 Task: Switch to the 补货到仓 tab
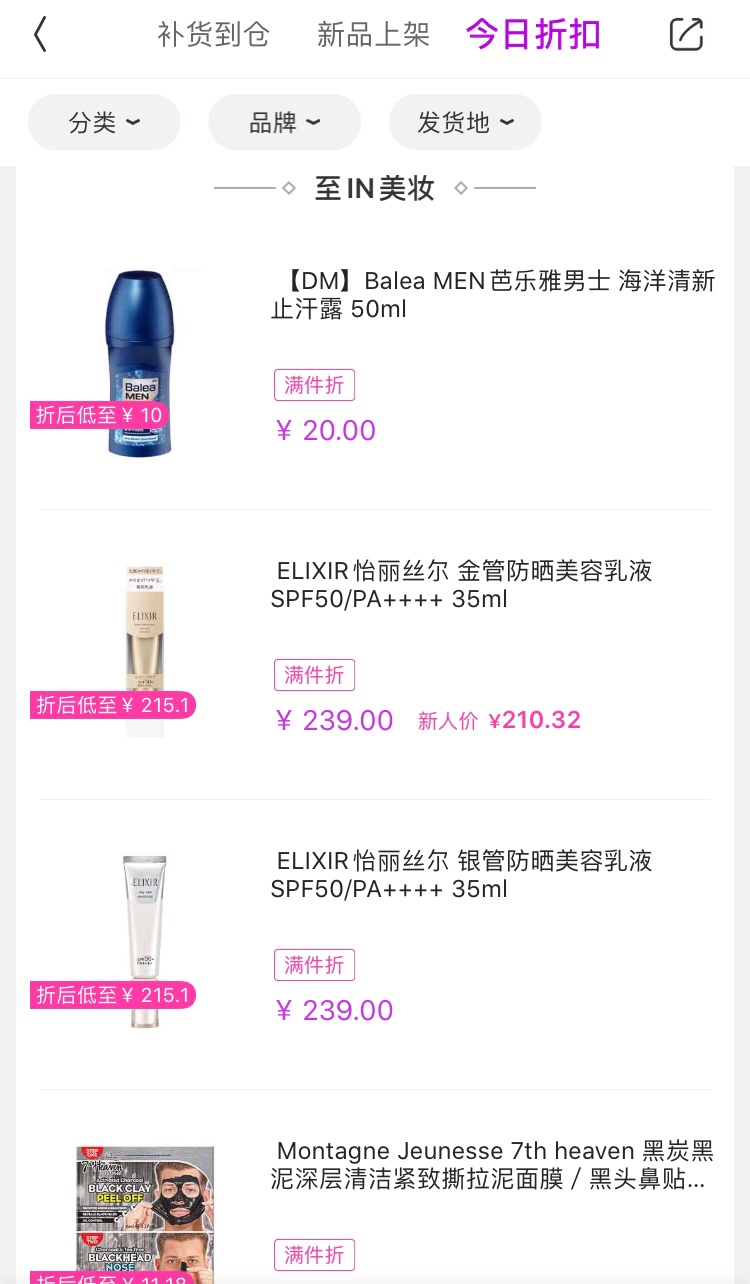213,35
